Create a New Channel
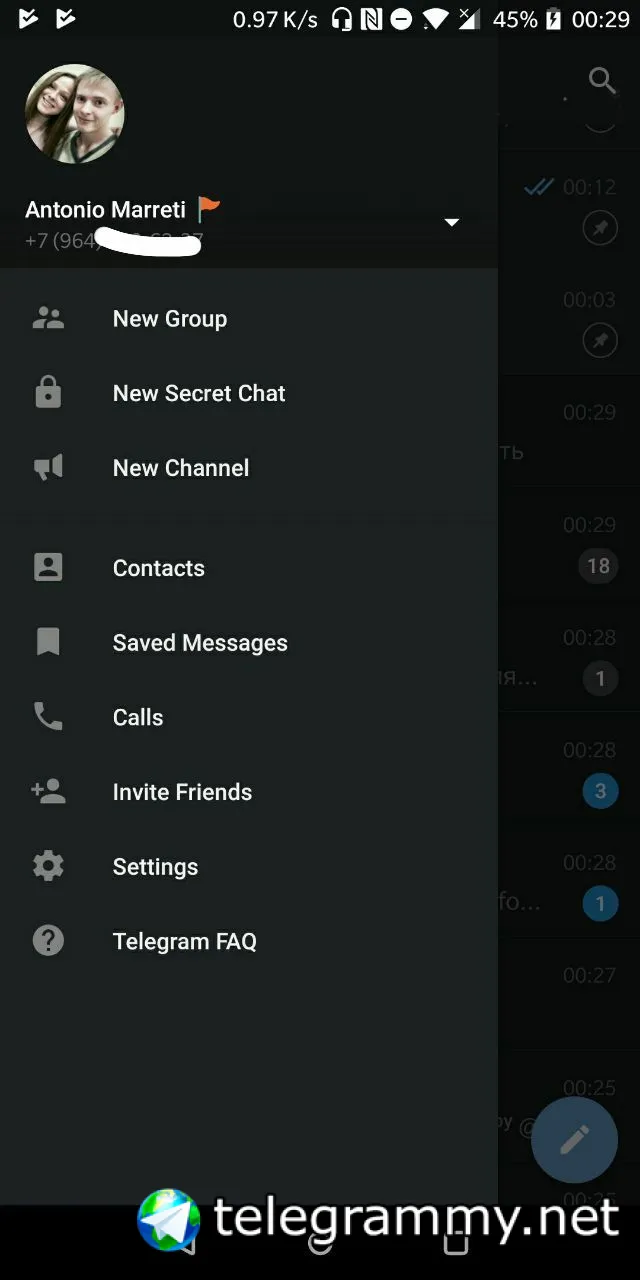 (181, 468)
